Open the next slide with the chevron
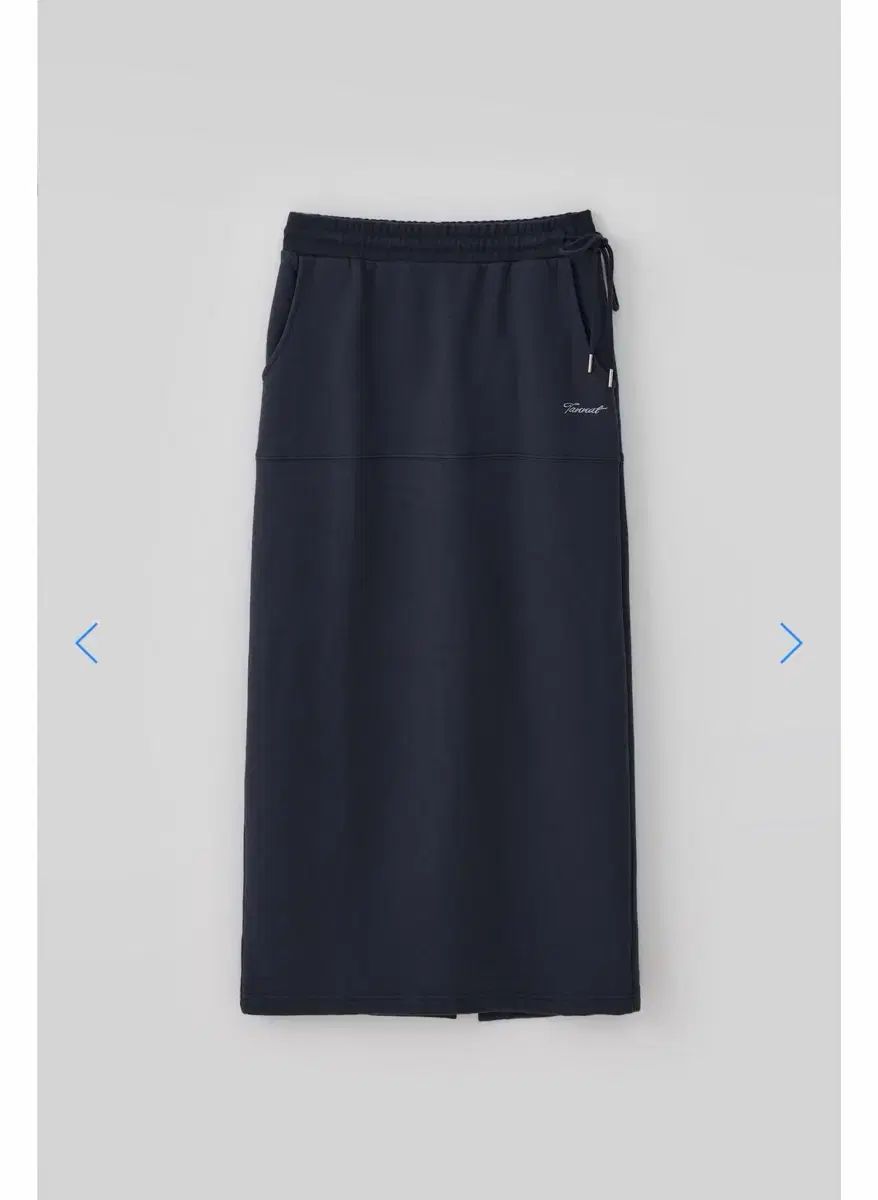 click(791, 643)
